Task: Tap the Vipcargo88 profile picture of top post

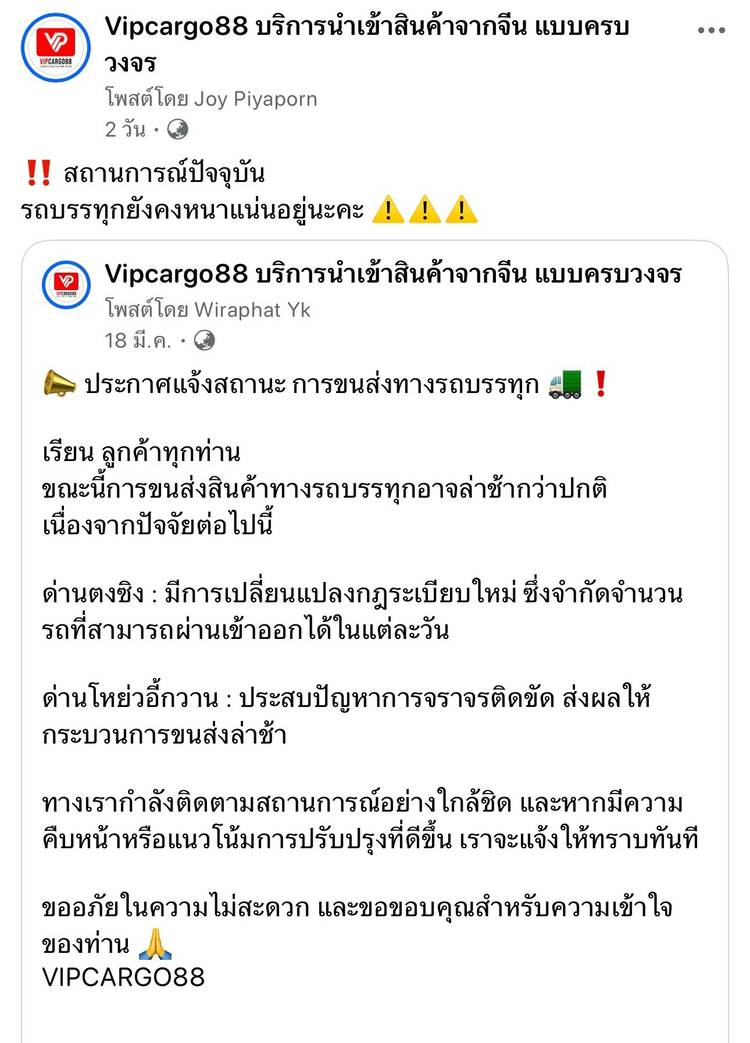Action: coord(55,47)
